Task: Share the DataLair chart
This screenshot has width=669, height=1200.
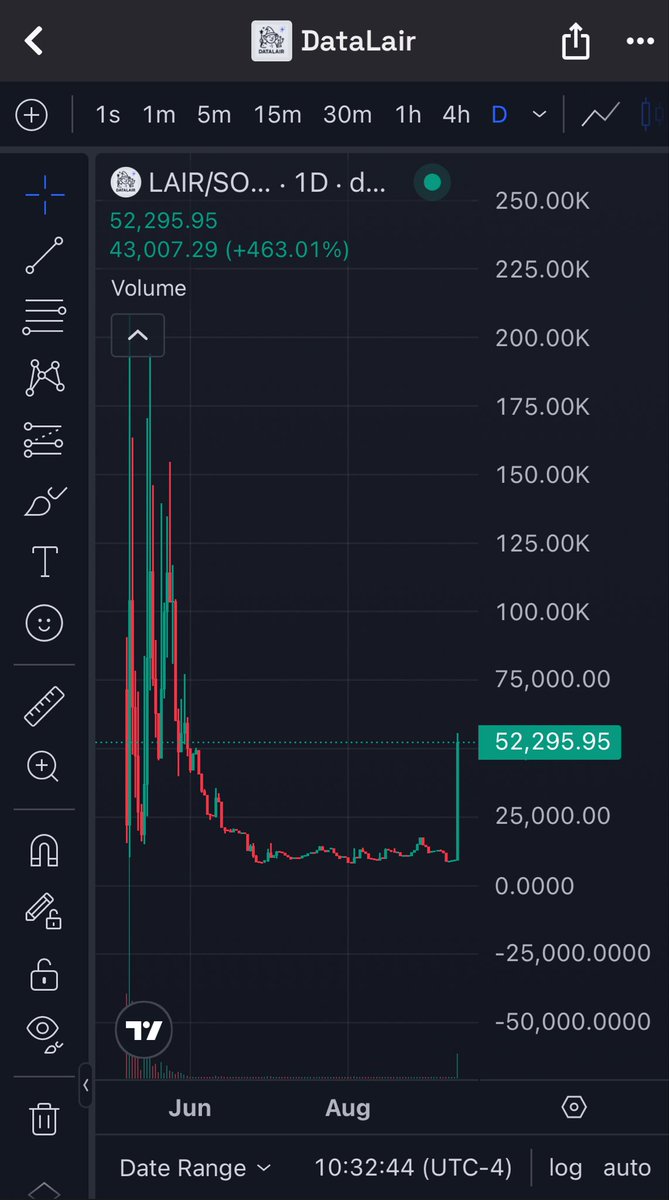Action: 575,41
